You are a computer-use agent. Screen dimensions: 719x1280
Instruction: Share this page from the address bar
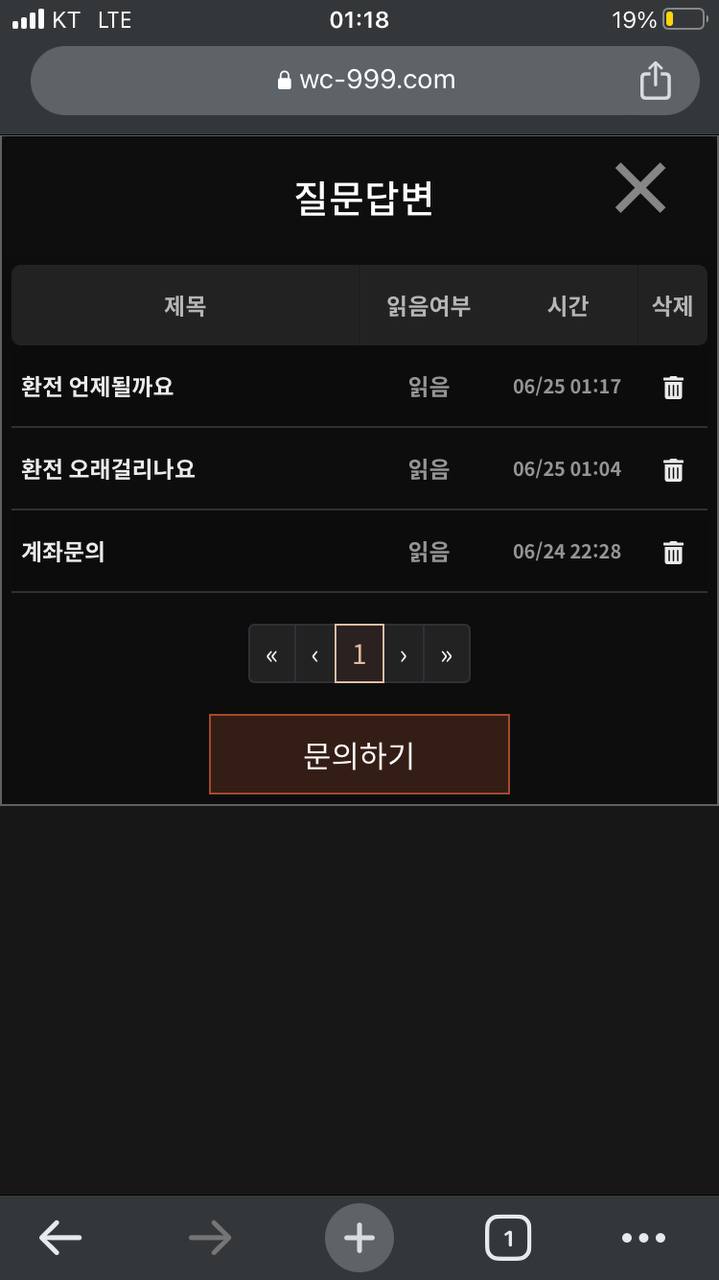[x=655, y=80]
